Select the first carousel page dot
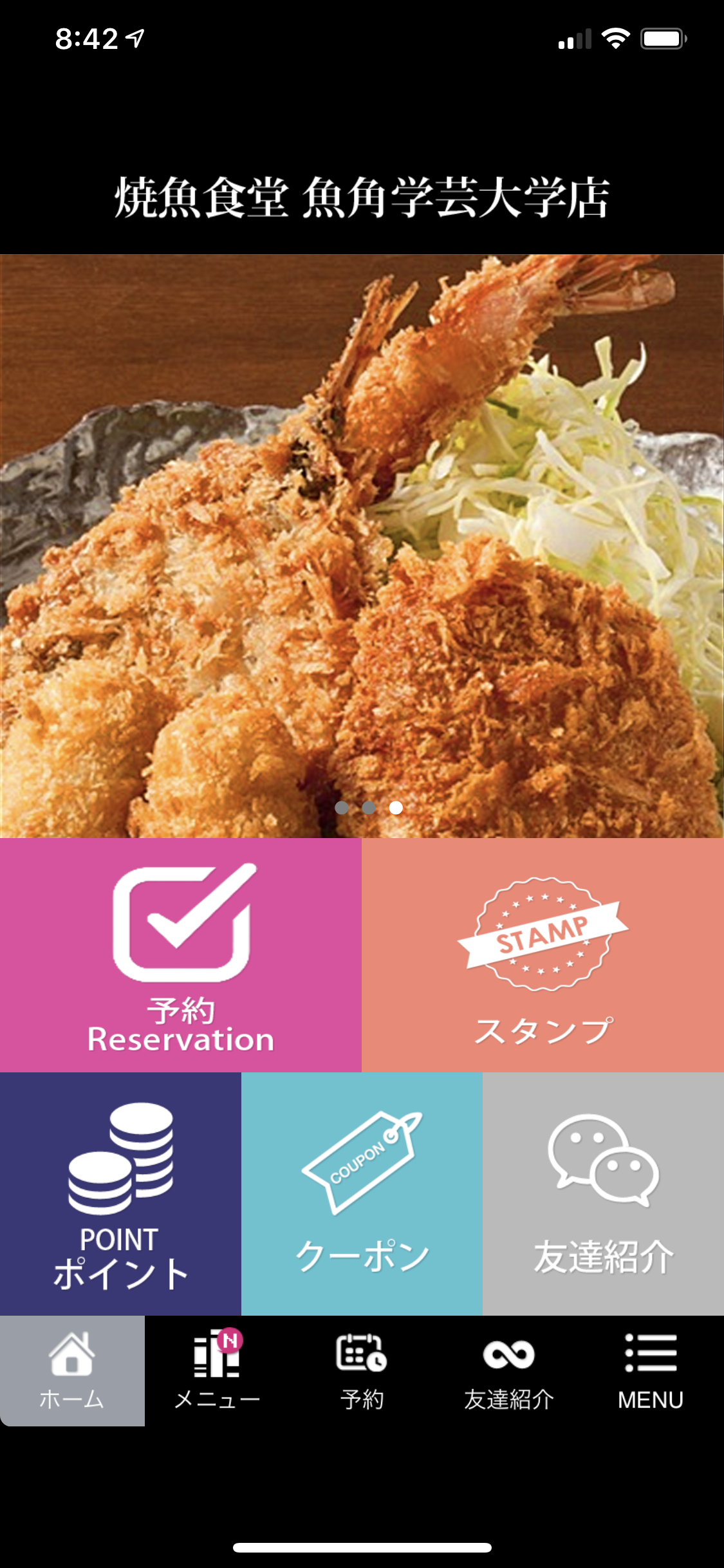The height and width of the screenshot is (1568, 724). [342, 807]
